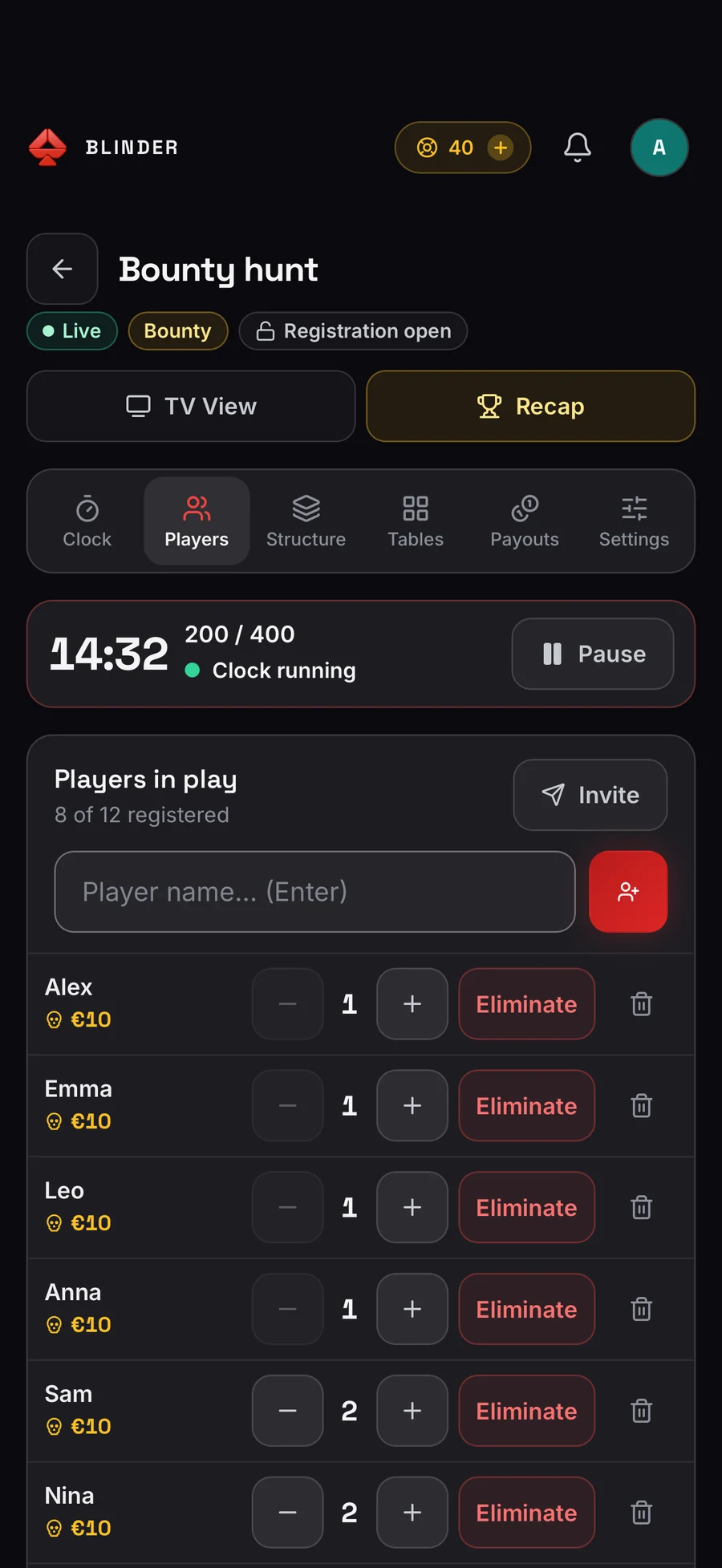This screenshot has height=1568, width=722.
Task: Switch to the Structure tab
Action: pos(306,521)
